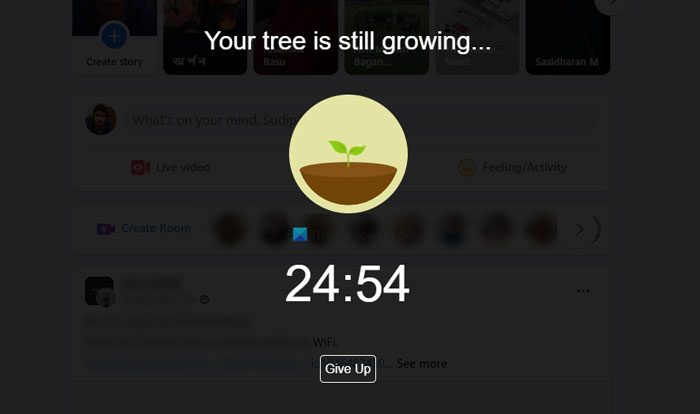
Task: Tap the Give Up button
Action: point(348,369)
